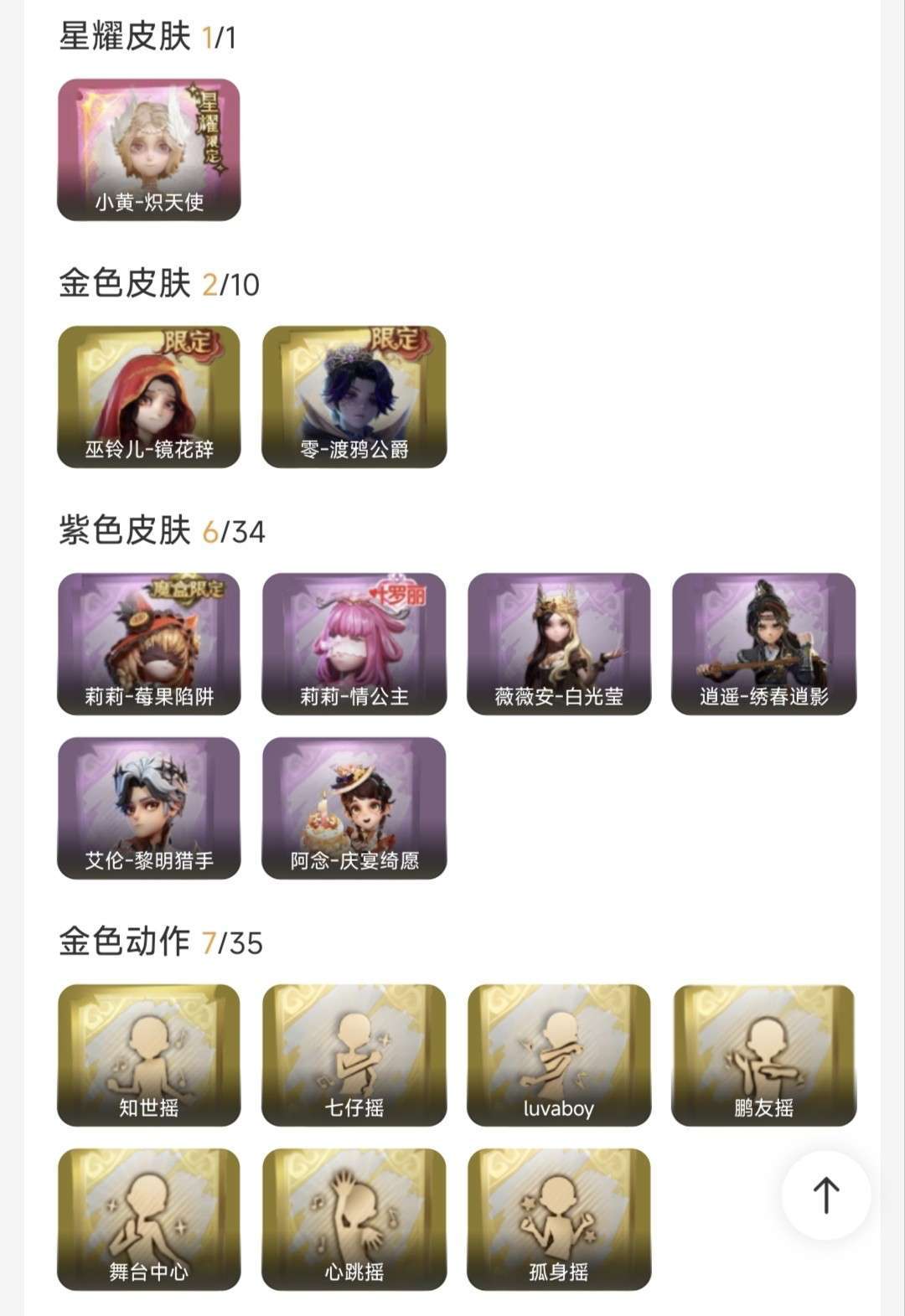The width and height of the screenshot is (905, 1316).
Task: View the 阿念-庆宴绮愿 skin tile
Action: click(354, 808)
